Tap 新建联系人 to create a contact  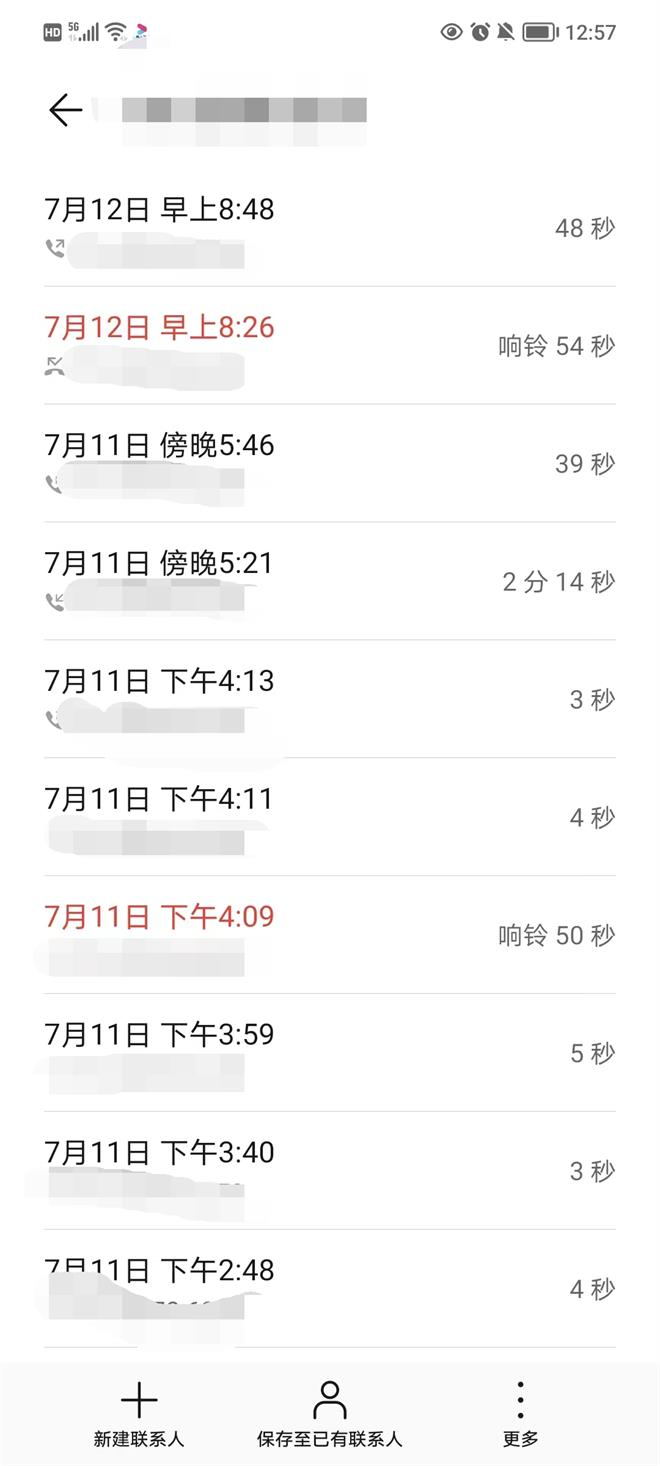(x=139, y=1413)
